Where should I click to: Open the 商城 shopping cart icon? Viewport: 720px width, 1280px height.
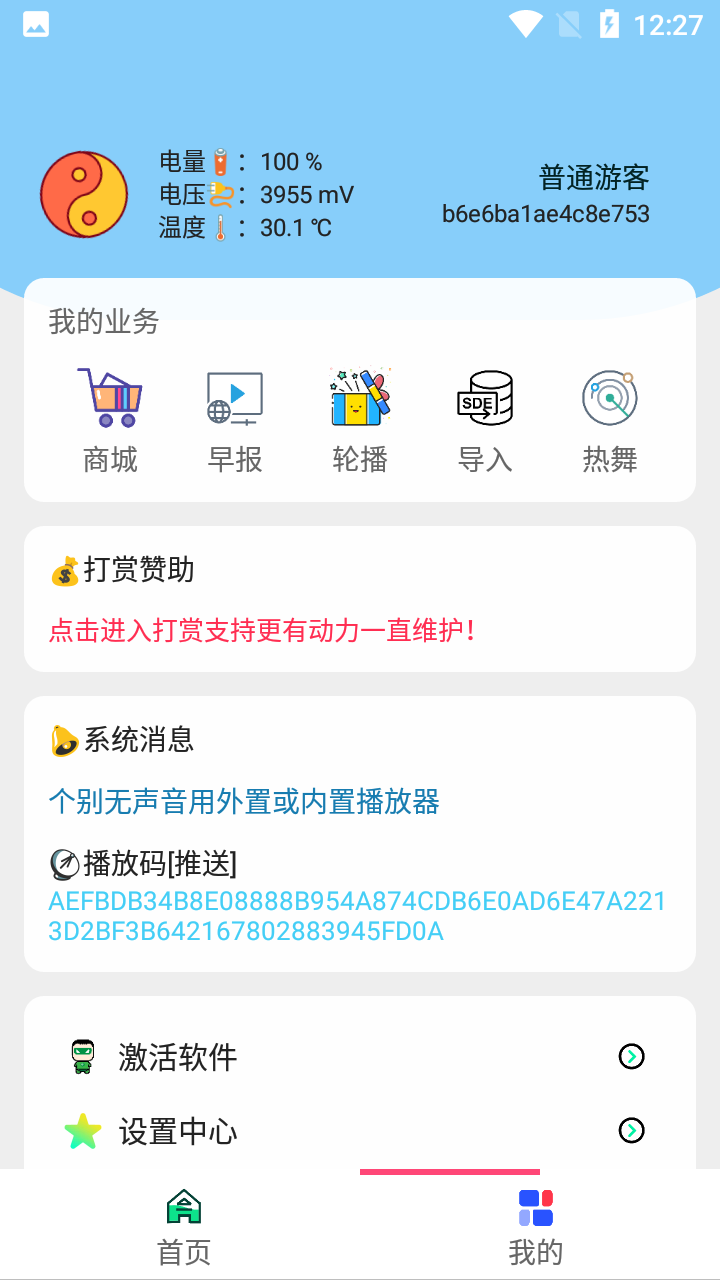click(109, 397)
